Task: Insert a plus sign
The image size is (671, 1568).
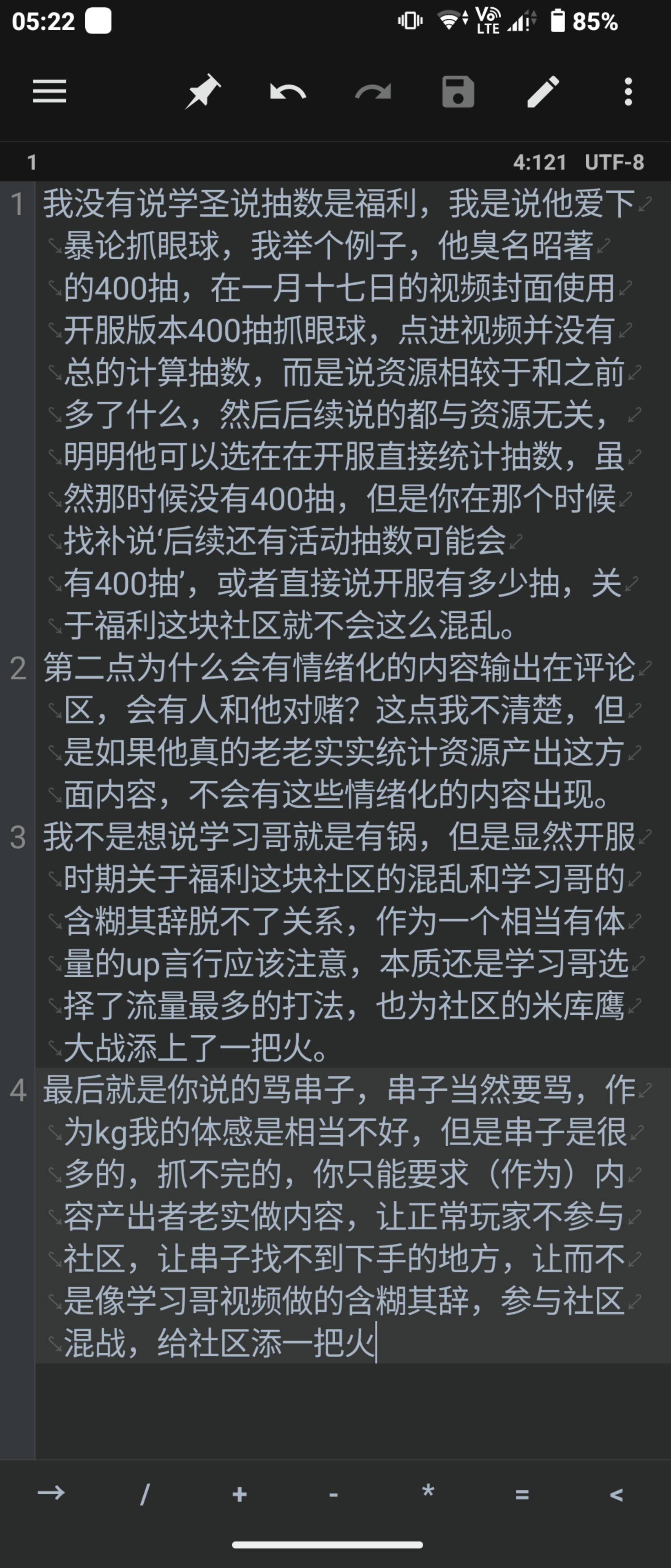Action: (240, 1494)
